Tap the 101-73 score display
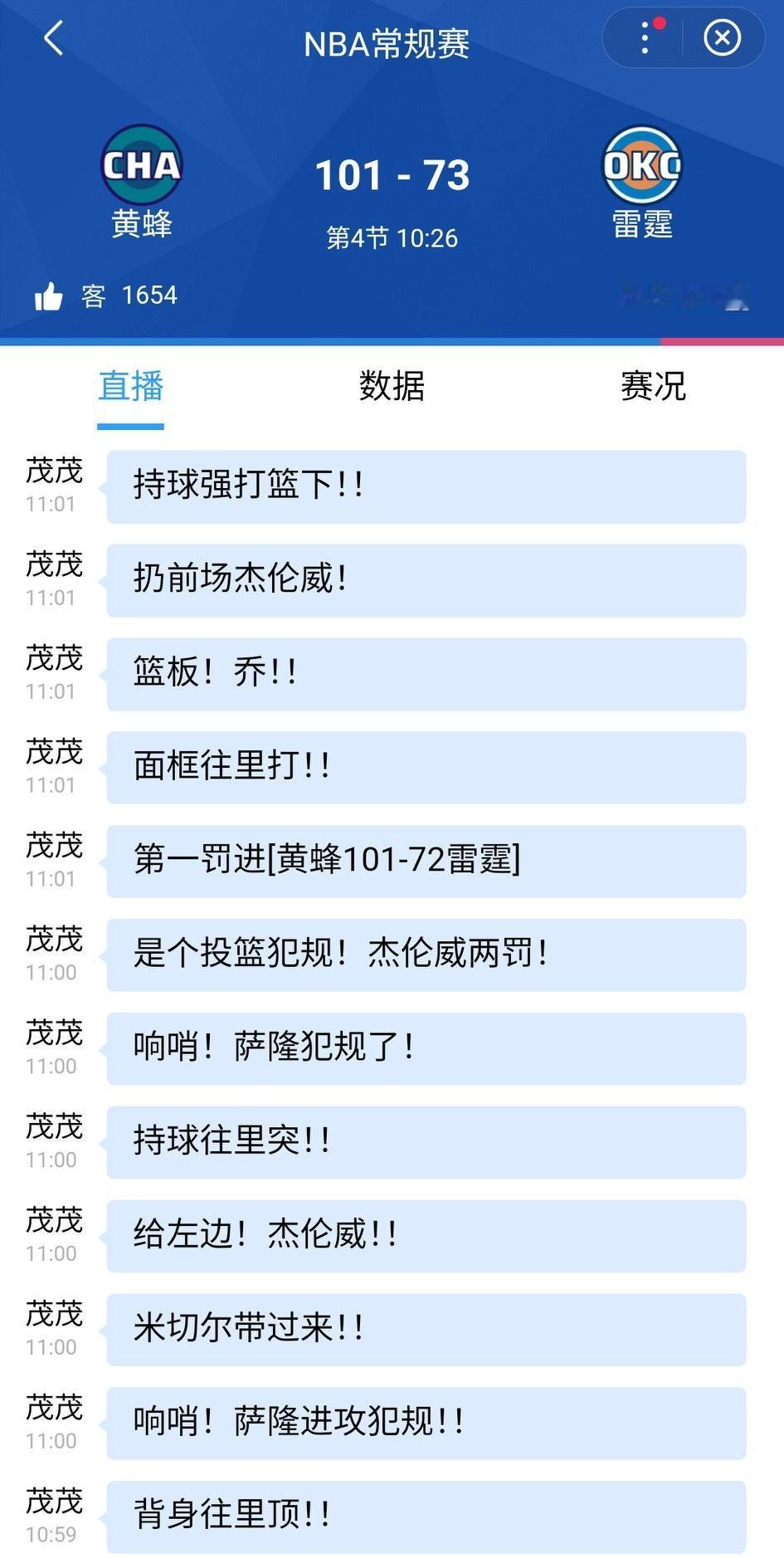The height and width of the screenshot is (1558, 784). (x=392, y=174)
